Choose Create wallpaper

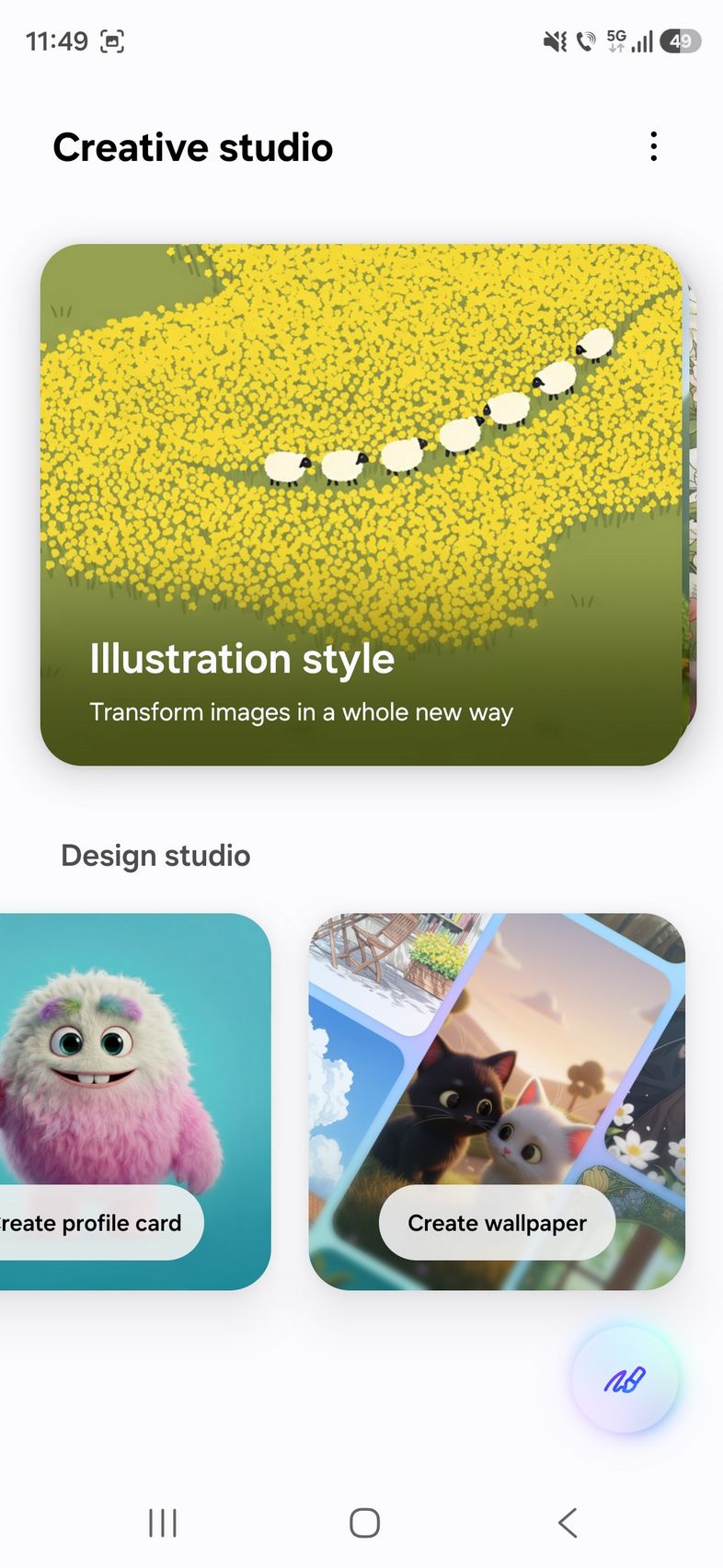pos(497,1222)
